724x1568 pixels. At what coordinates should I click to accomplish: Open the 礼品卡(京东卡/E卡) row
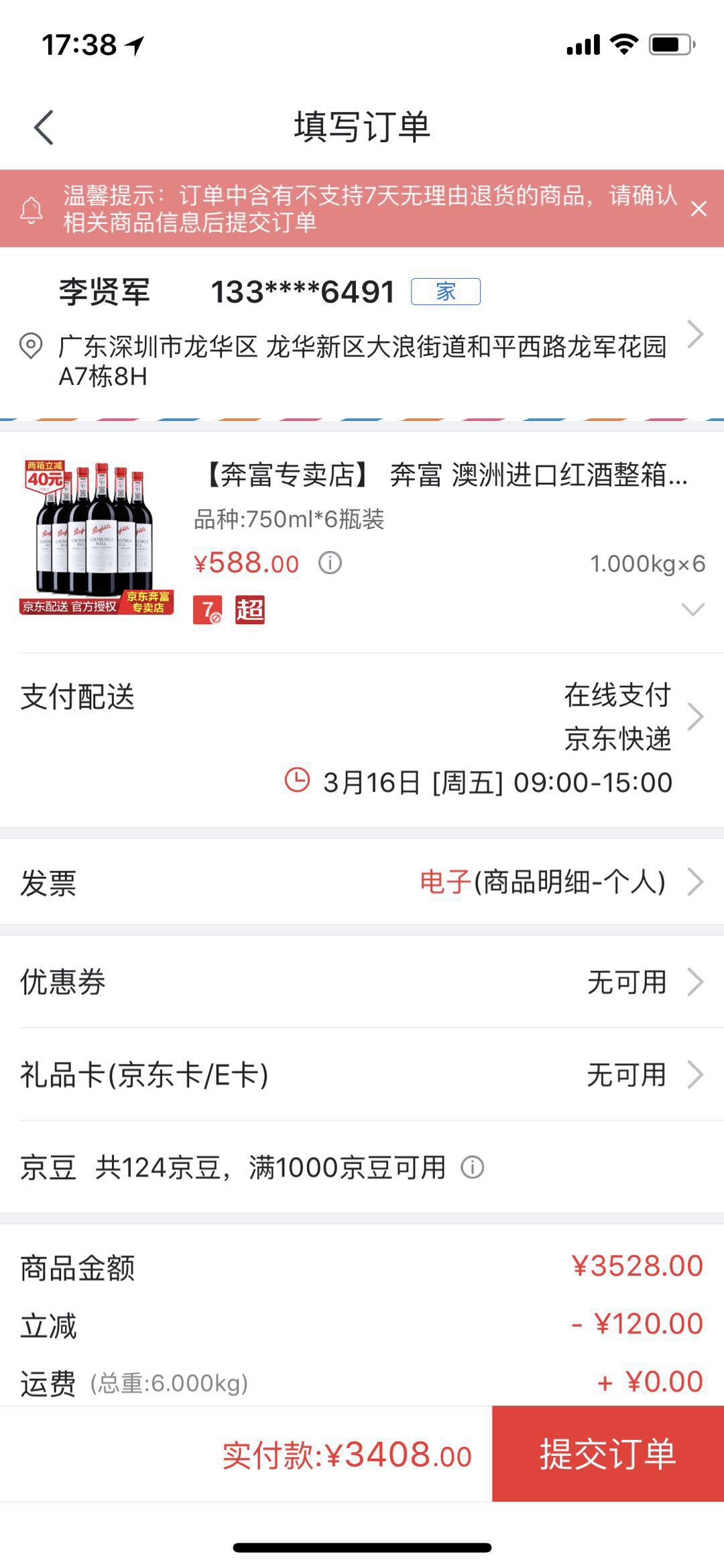click(x=362, y=1075)
